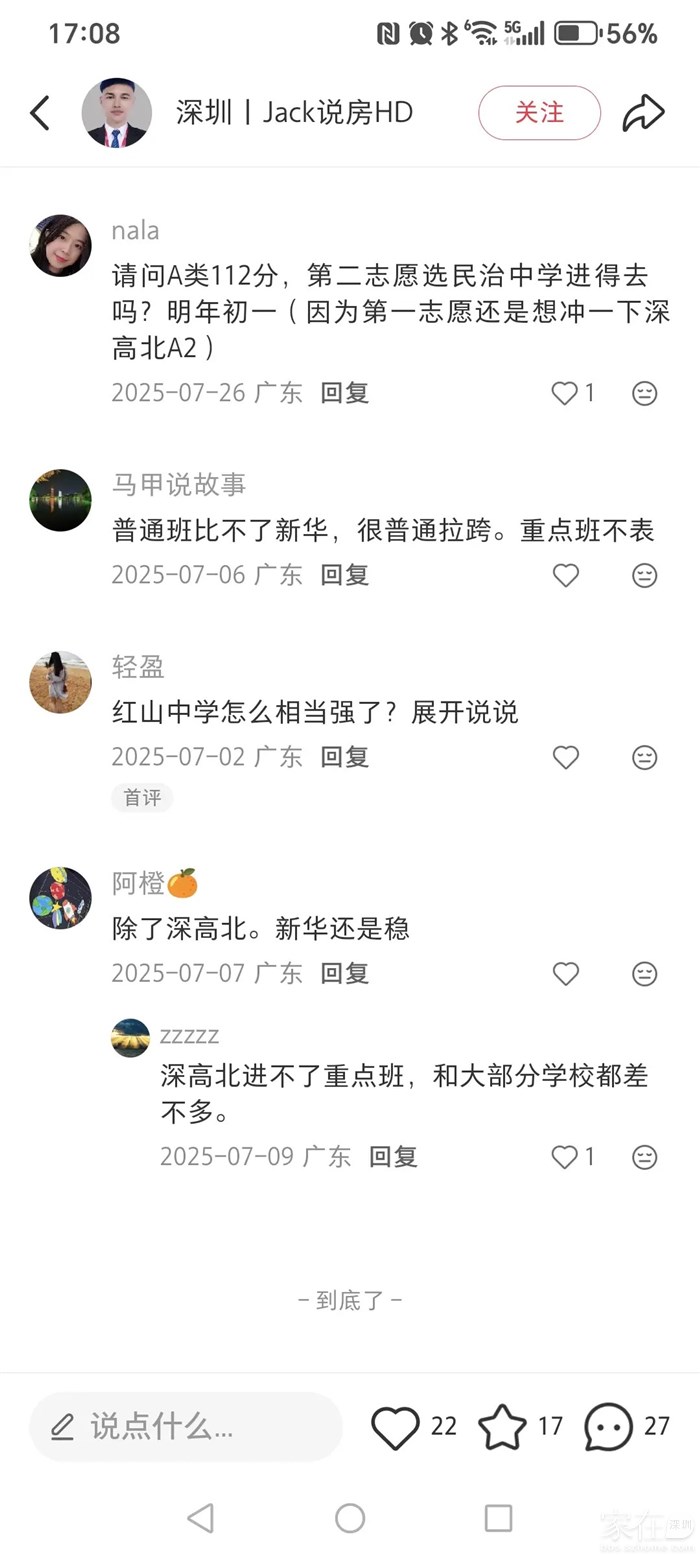This screenshot has height=1555, width=700.
Task: Go back using the header arrow
Action: click(x=40, y=113)
